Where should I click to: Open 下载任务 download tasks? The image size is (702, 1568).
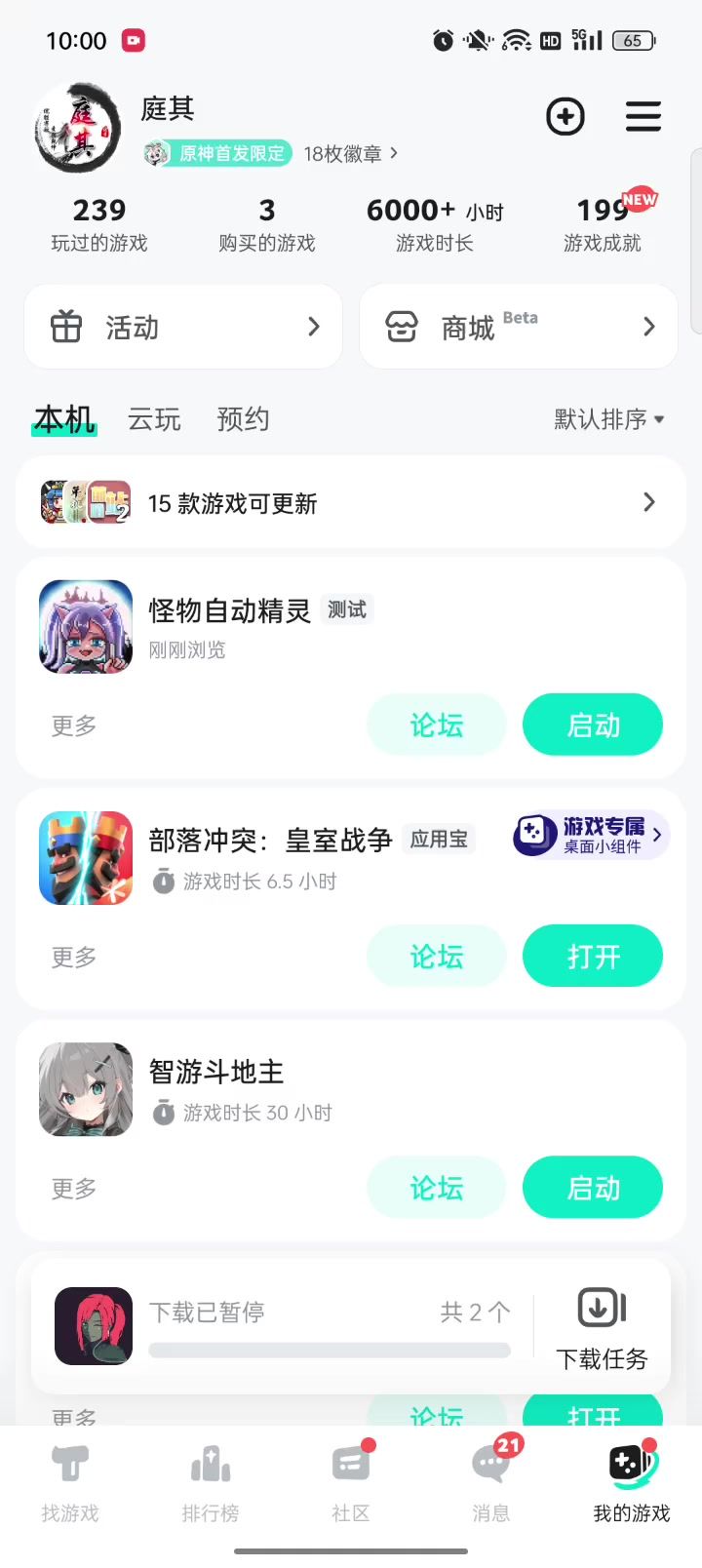tap(602, 1328)
